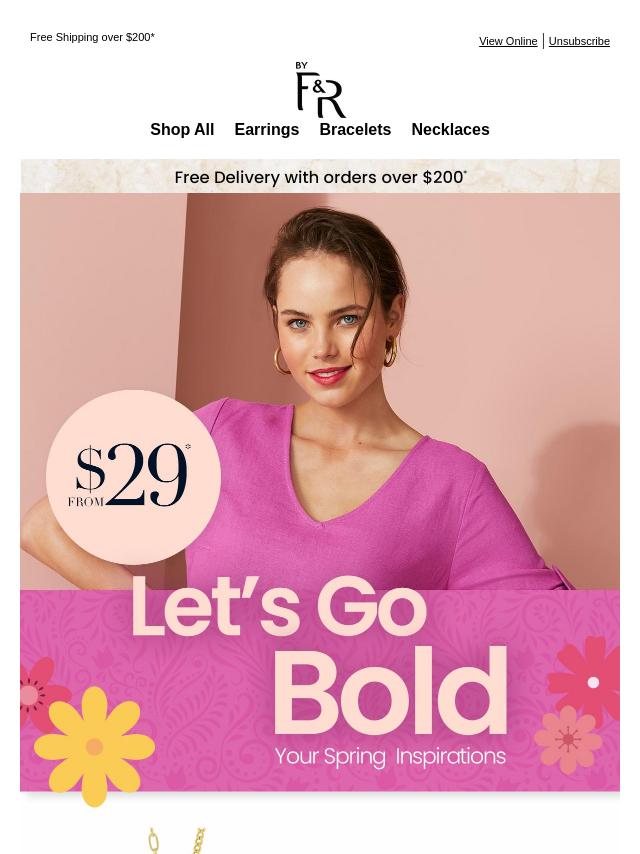Open the Free Delivery over $200 strip
The image size is (640, 854).
pyautogui.click(x=320, y=177)
